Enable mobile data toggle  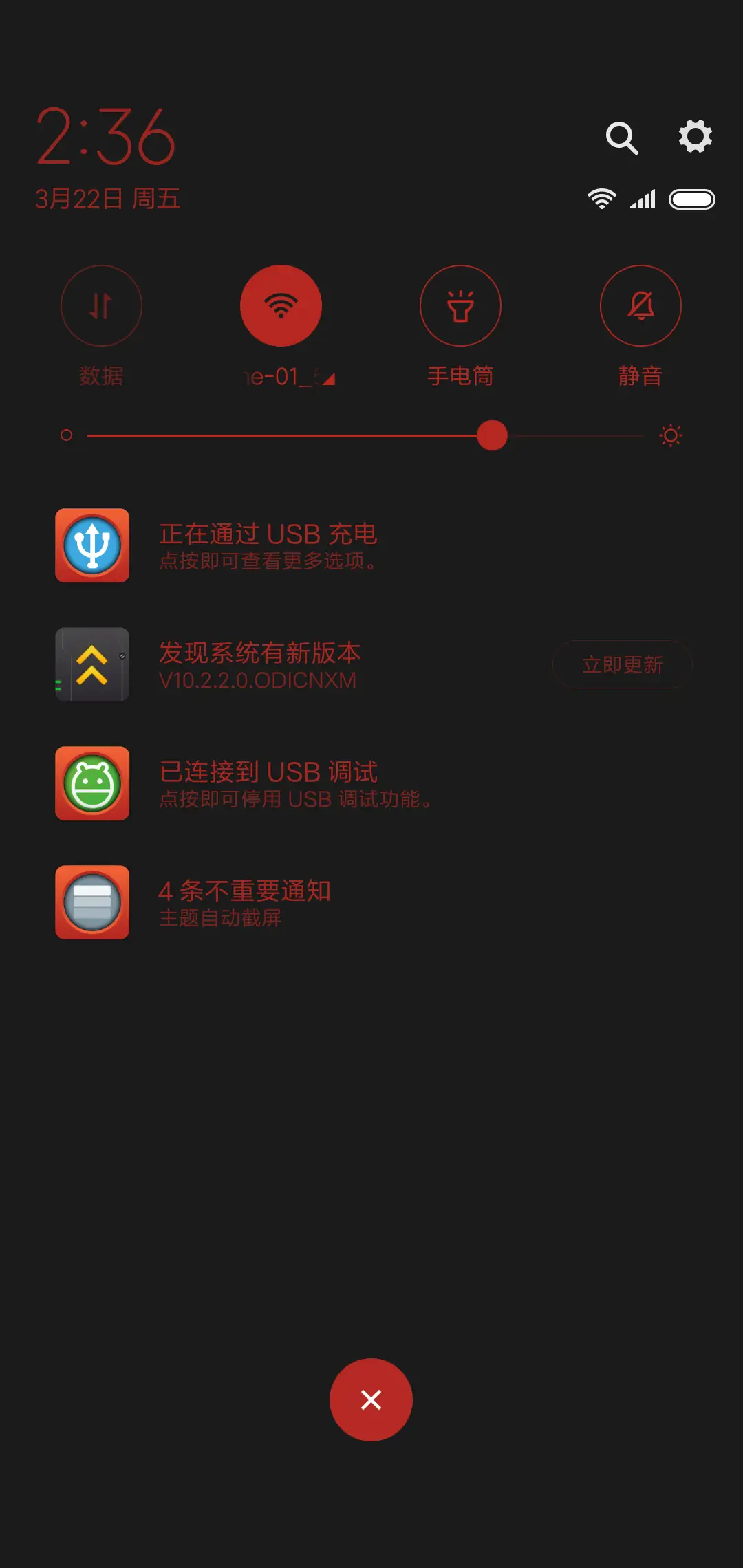pyautogui.click(x=101, y=305)
